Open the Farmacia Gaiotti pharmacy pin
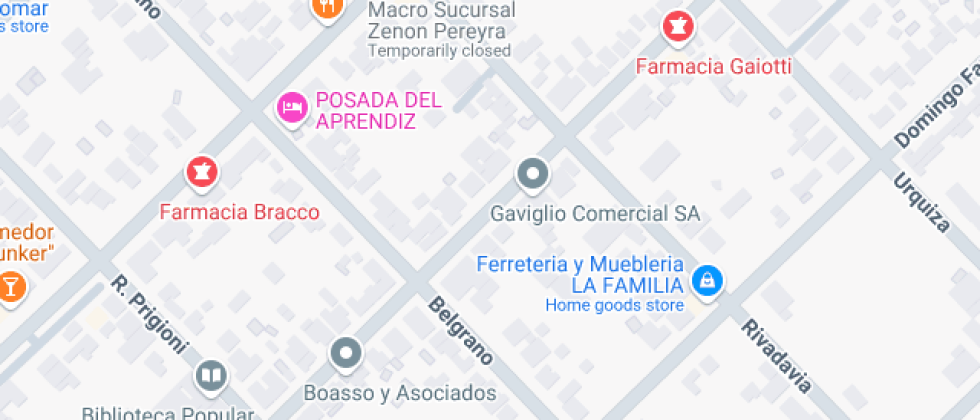Screen dimensions: 980x420 [x=678, y=27]
